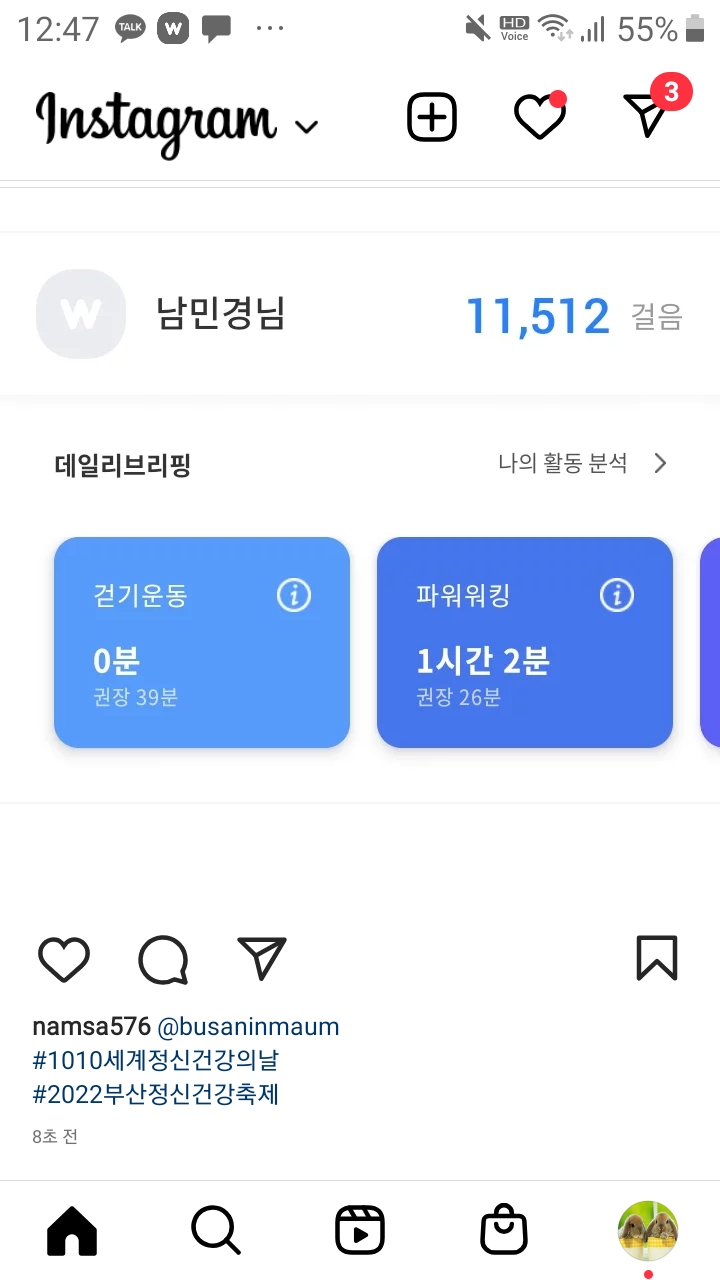This screenshot has height=1280, width=720.
Task: Open hashtag #1010세계정신건강의날
Action: click(155, 1060)
